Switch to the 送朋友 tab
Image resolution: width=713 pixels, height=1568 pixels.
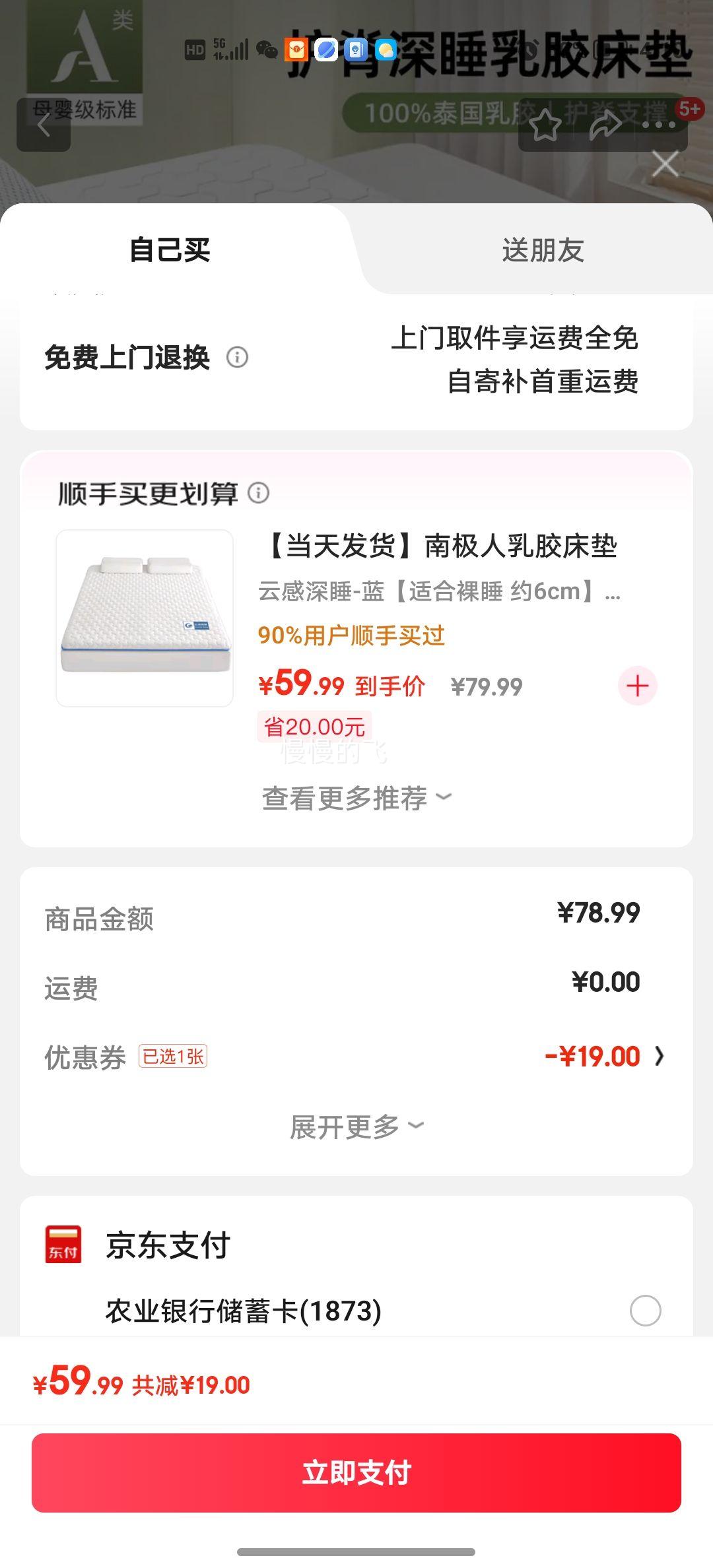[x=543, y=251]
